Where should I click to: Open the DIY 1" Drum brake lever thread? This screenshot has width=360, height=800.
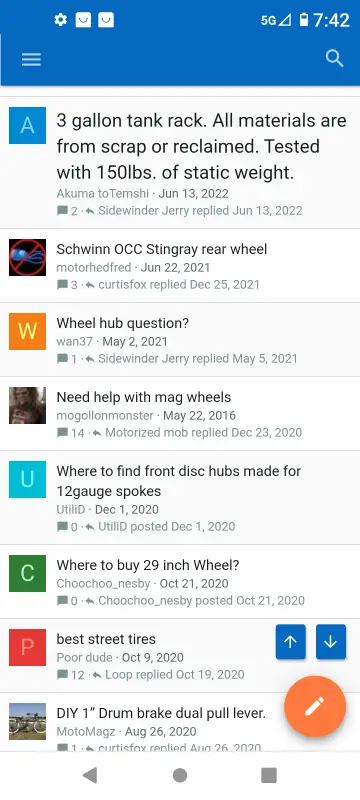(x=161, y=713)
